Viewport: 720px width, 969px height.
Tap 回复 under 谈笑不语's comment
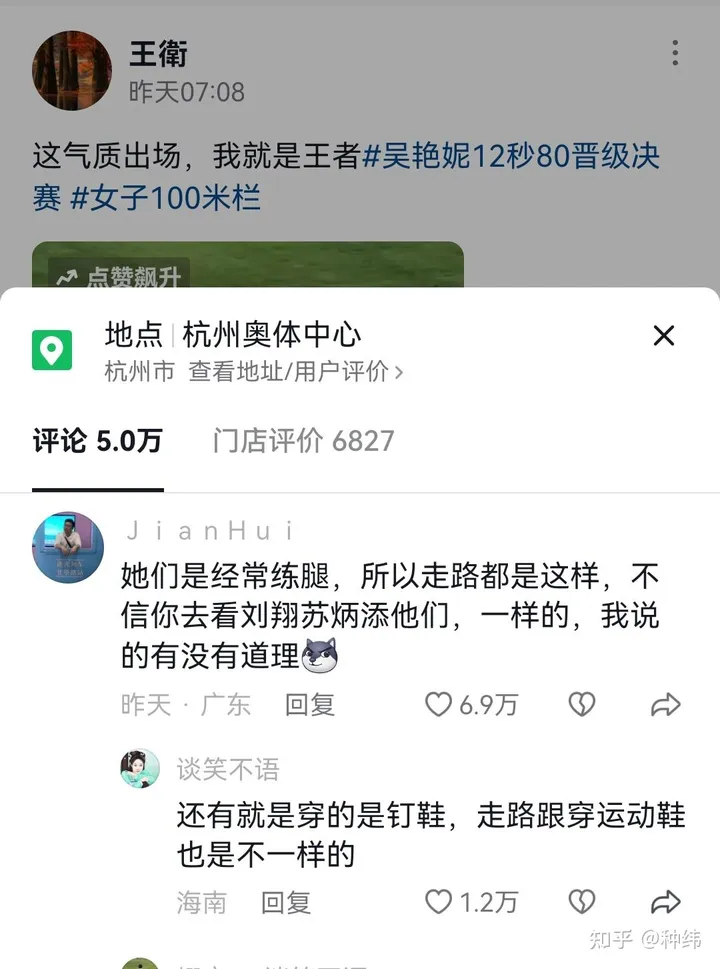[x=287, y=901]
